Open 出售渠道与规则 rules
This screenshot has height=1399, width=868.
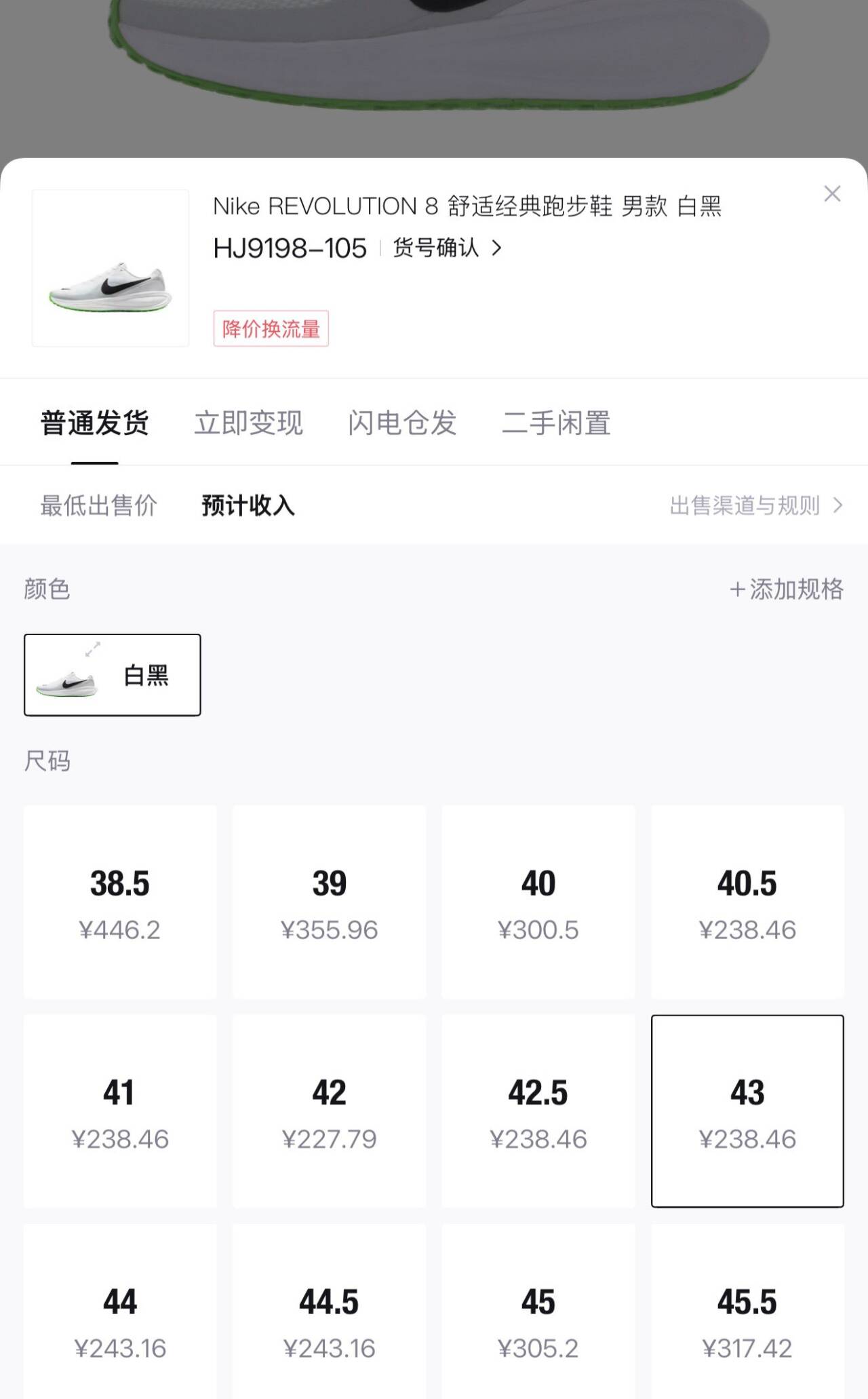pyautogui.click(x=755, y=505)
